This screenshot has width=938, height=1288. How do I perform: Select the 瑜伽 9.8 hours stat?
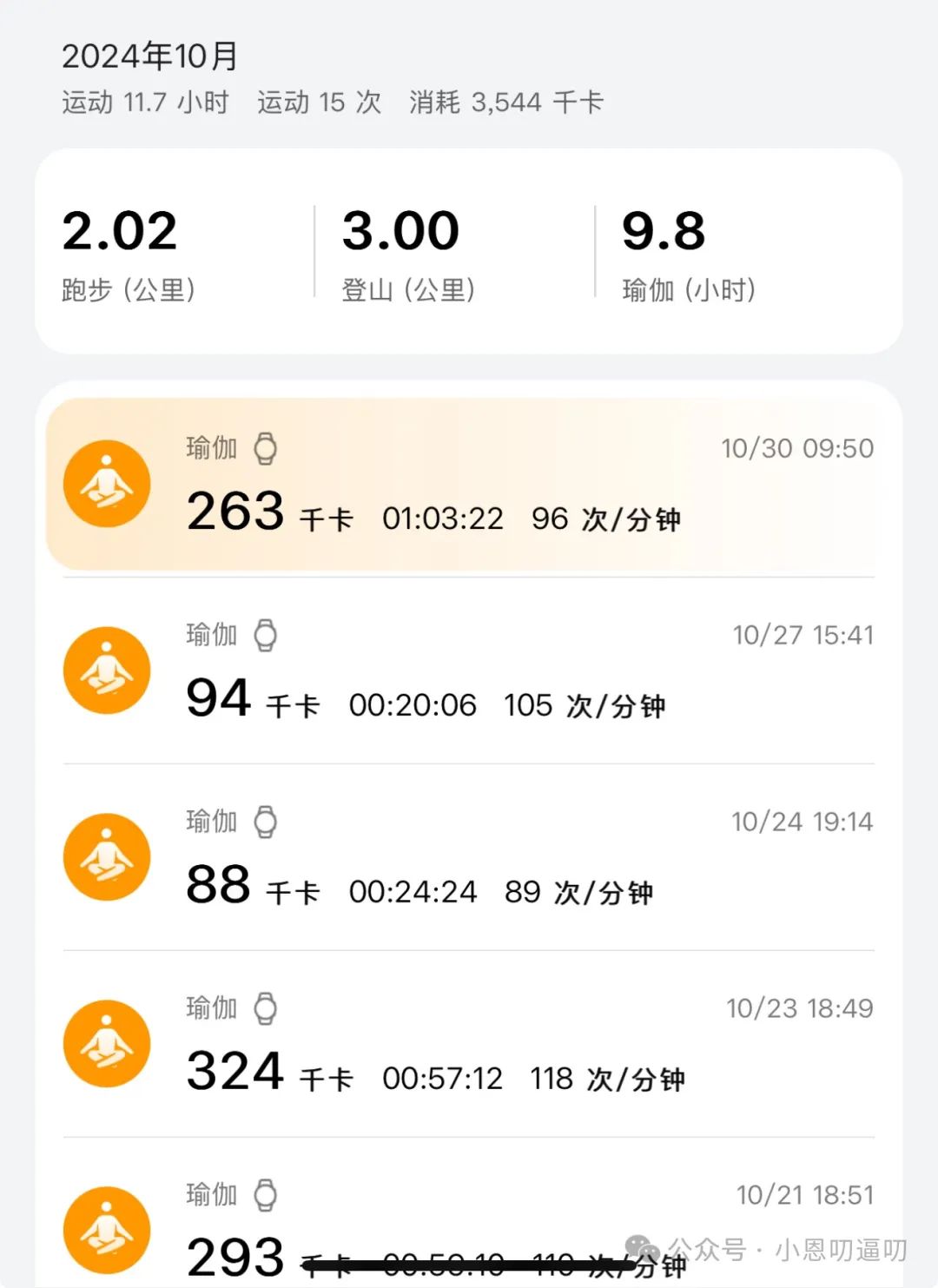point(686,252)
